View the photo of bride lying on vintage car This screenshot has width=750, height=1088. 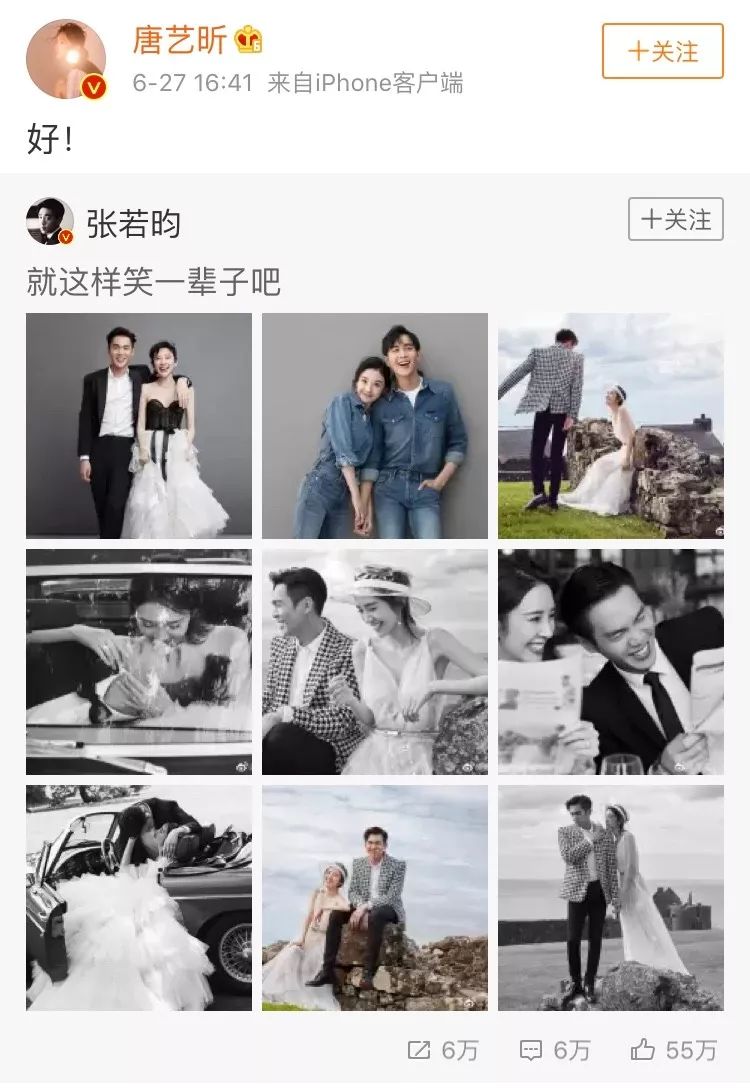139,898
